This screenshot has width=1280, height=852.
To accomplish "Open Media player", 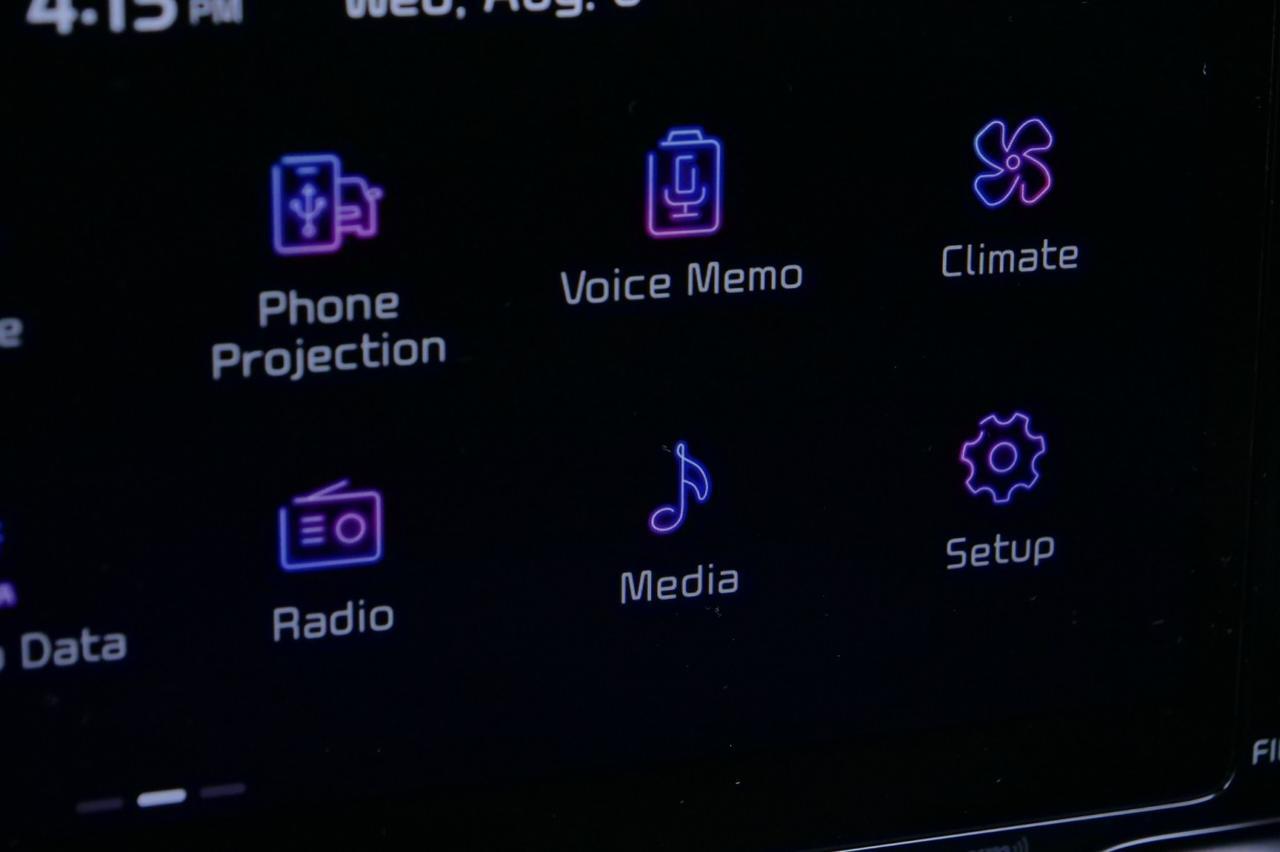I will click(679, 489).
